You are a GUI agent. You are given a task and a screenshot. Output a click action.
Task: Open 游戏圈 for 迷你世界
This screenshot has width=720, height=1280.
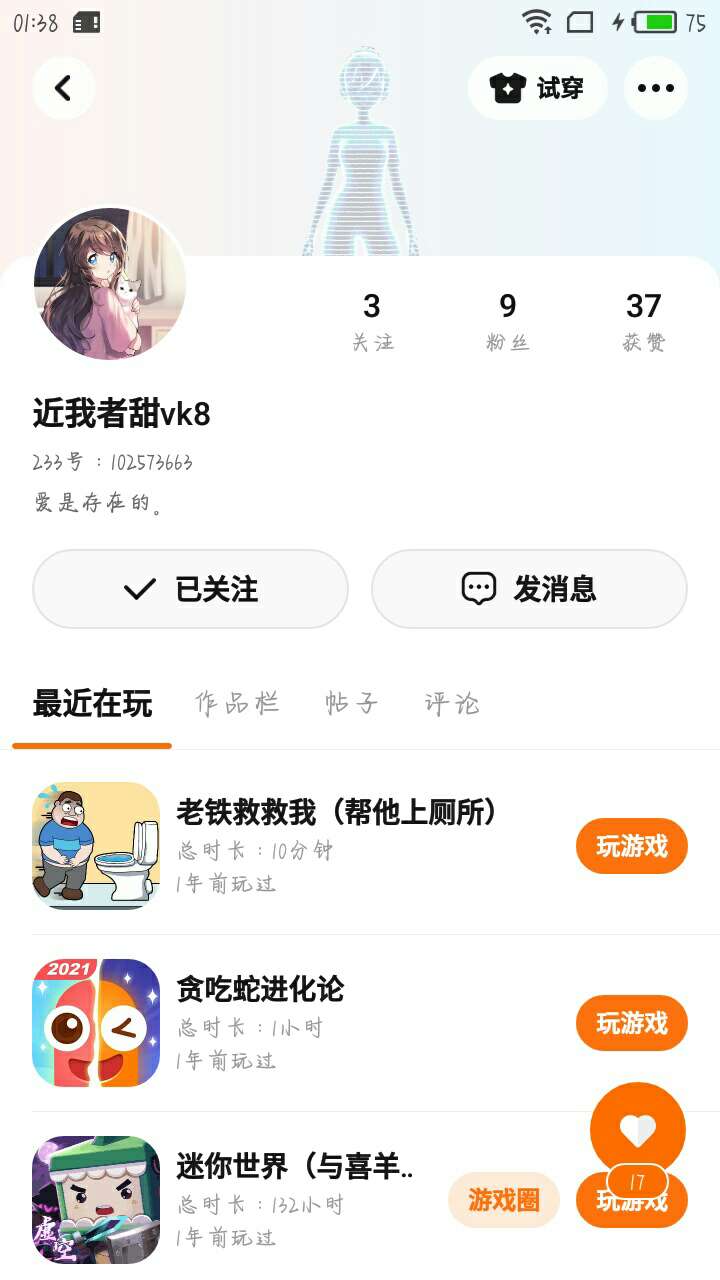(x=503, y=1200)
